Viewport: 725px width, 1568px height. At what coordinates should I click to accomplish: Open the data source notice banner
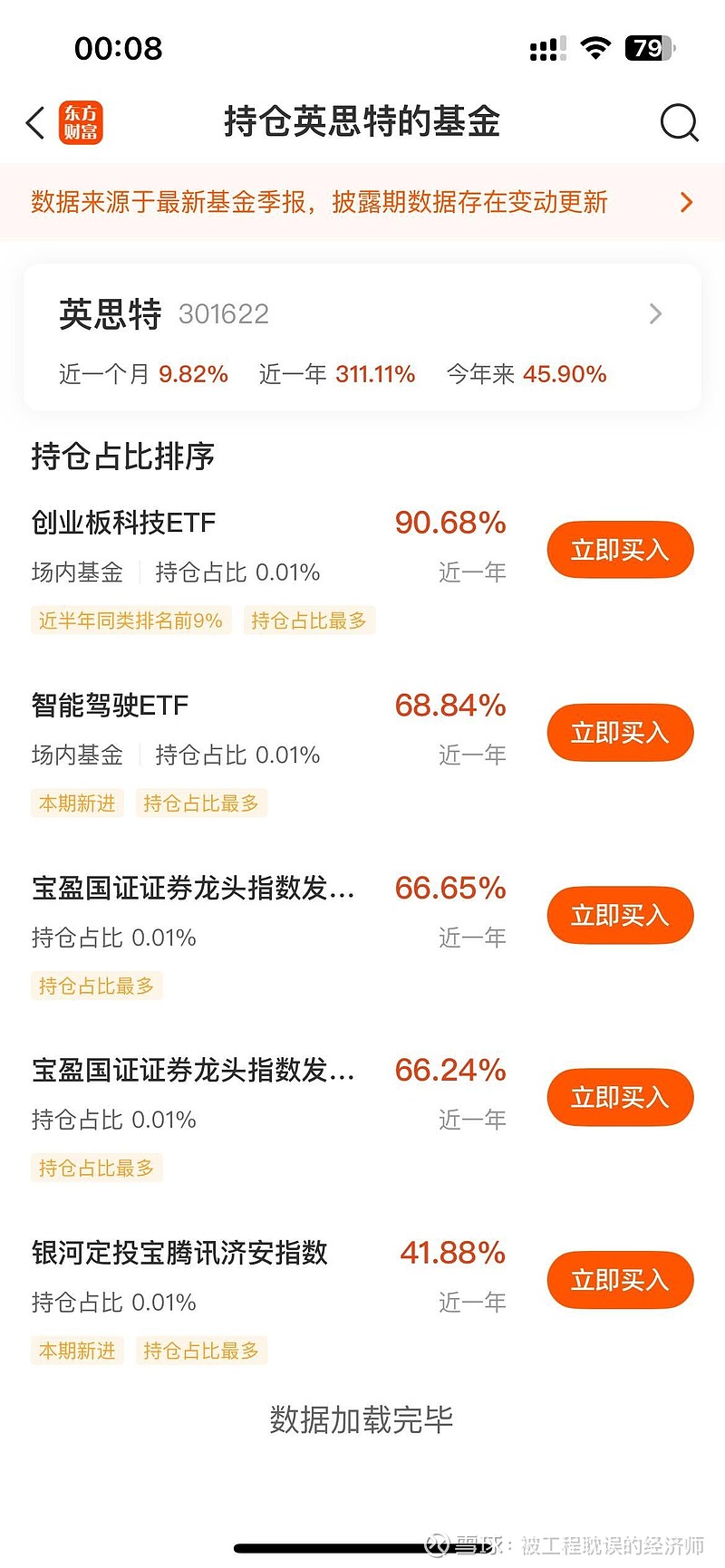tap(362, 202)
